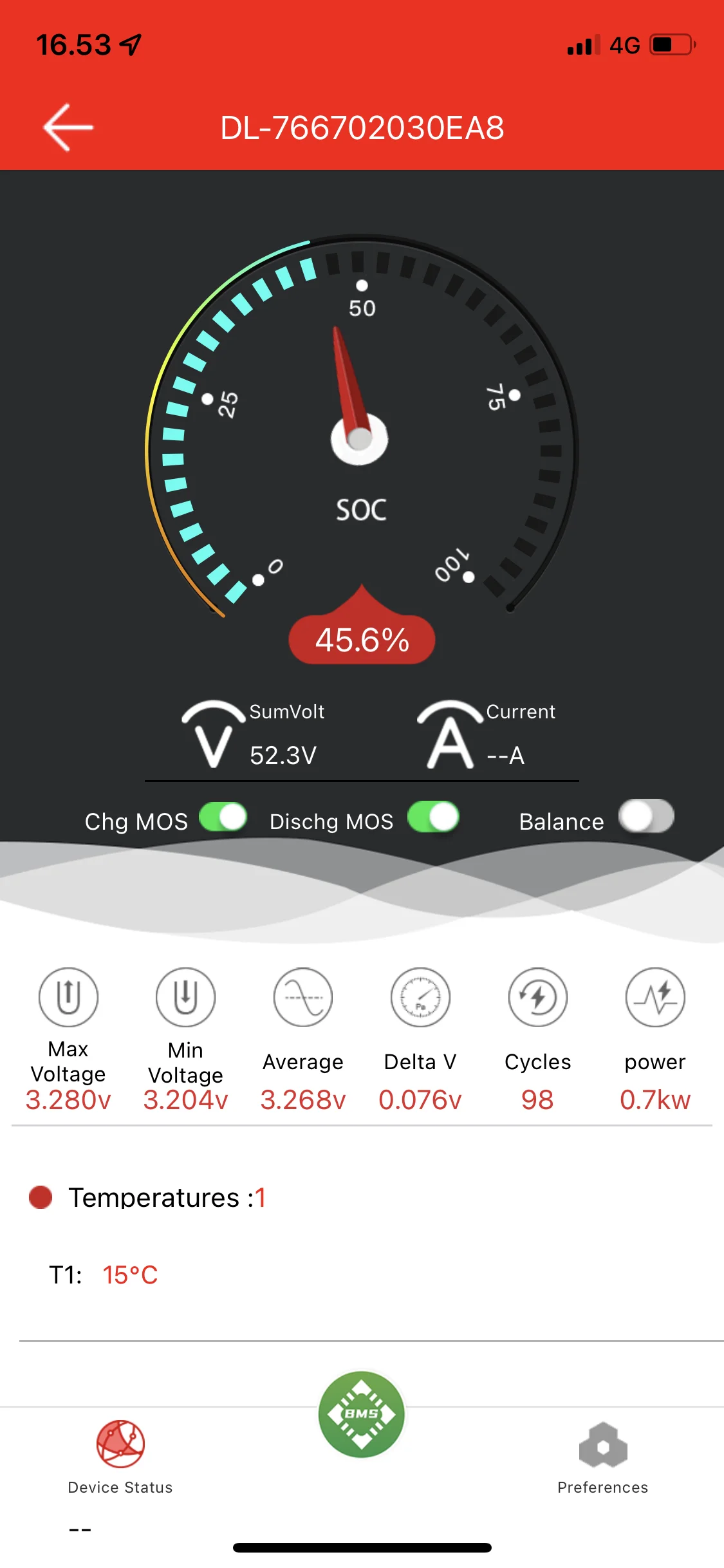Go back using the top arrow
The height and width of the screenshot is (1568, 724).
(68, 127)
